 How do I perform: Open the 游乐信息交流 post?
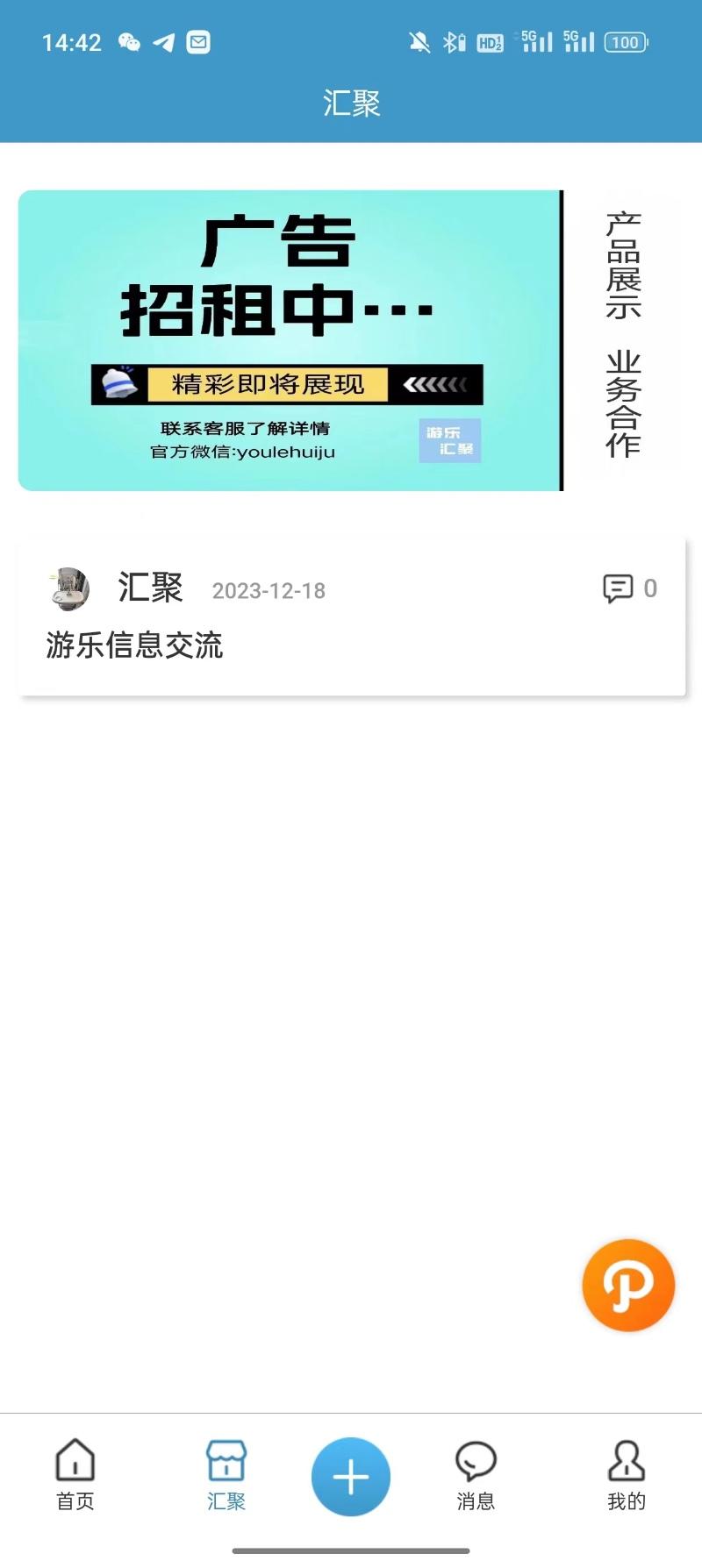135,645
